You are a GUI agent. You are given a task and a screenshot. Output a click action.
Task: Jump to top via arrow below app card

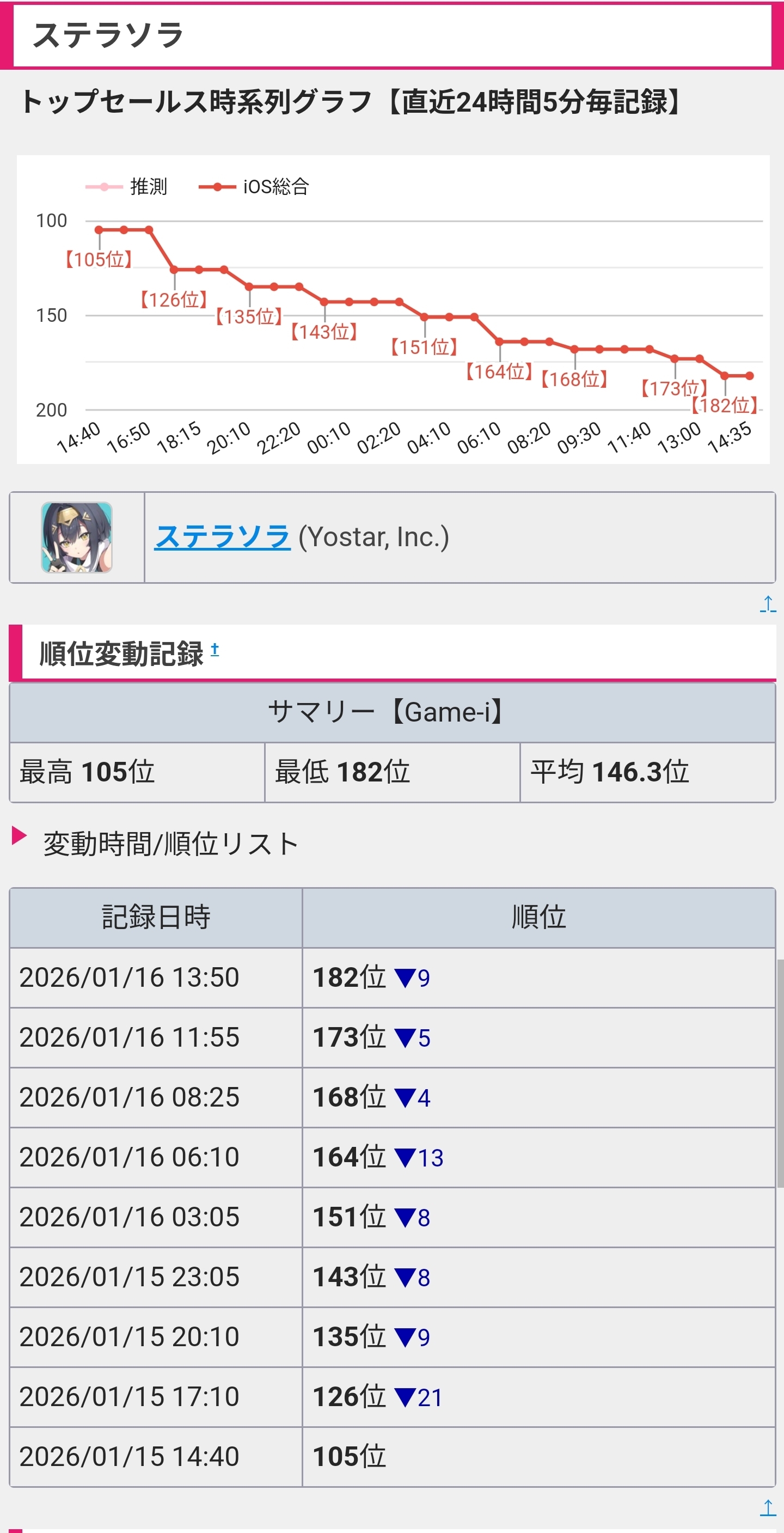click(x=767, y=604)
